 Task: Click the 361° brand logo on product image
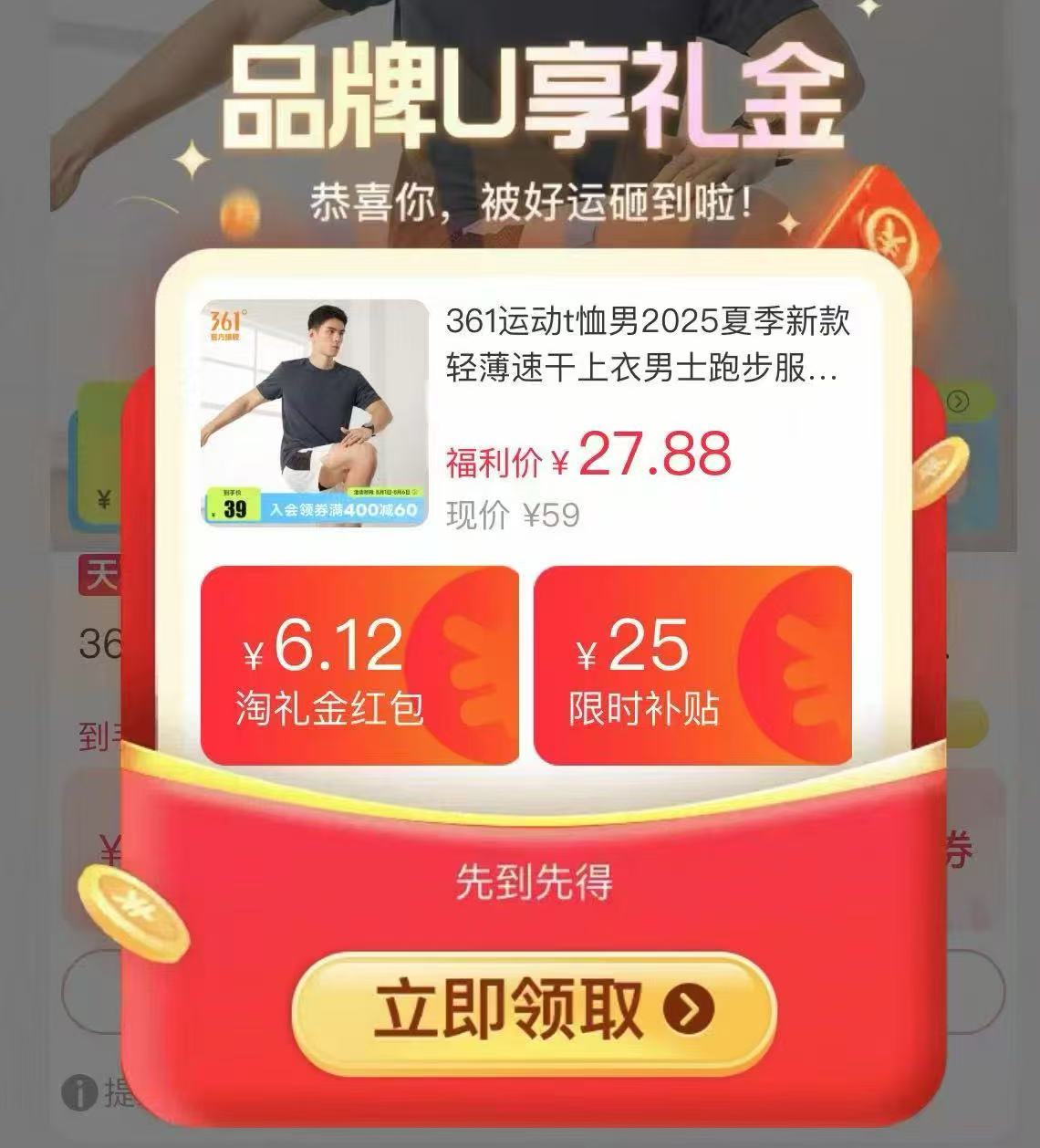(224, 325)
